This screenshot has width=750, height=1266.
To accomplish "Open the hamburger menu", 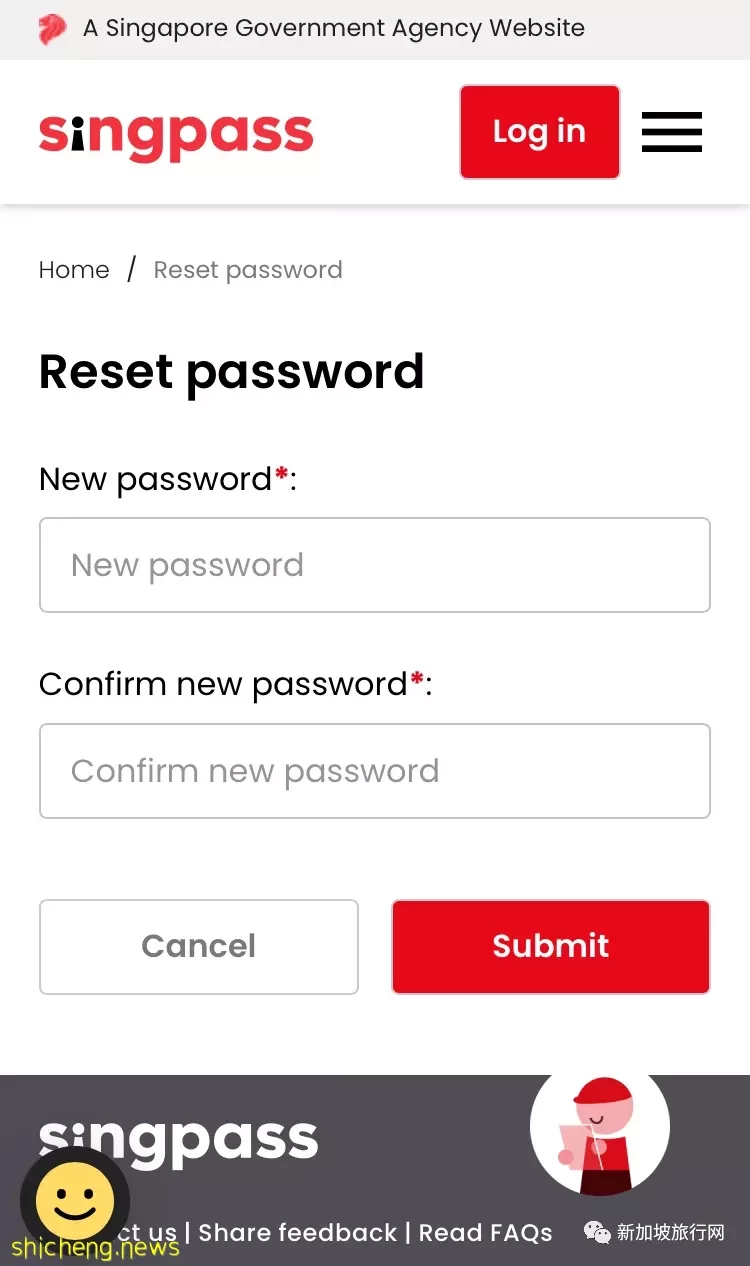I will point(672,132).
